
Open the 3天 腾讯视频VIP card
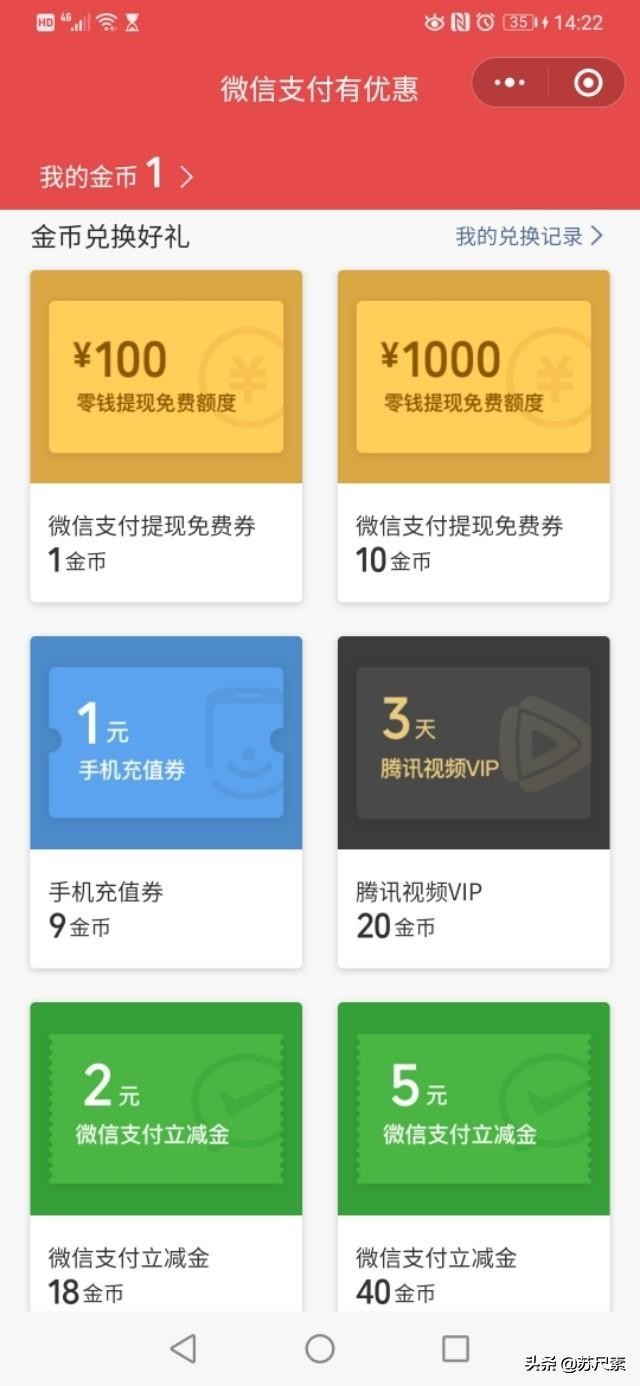[x=473, y=801]
